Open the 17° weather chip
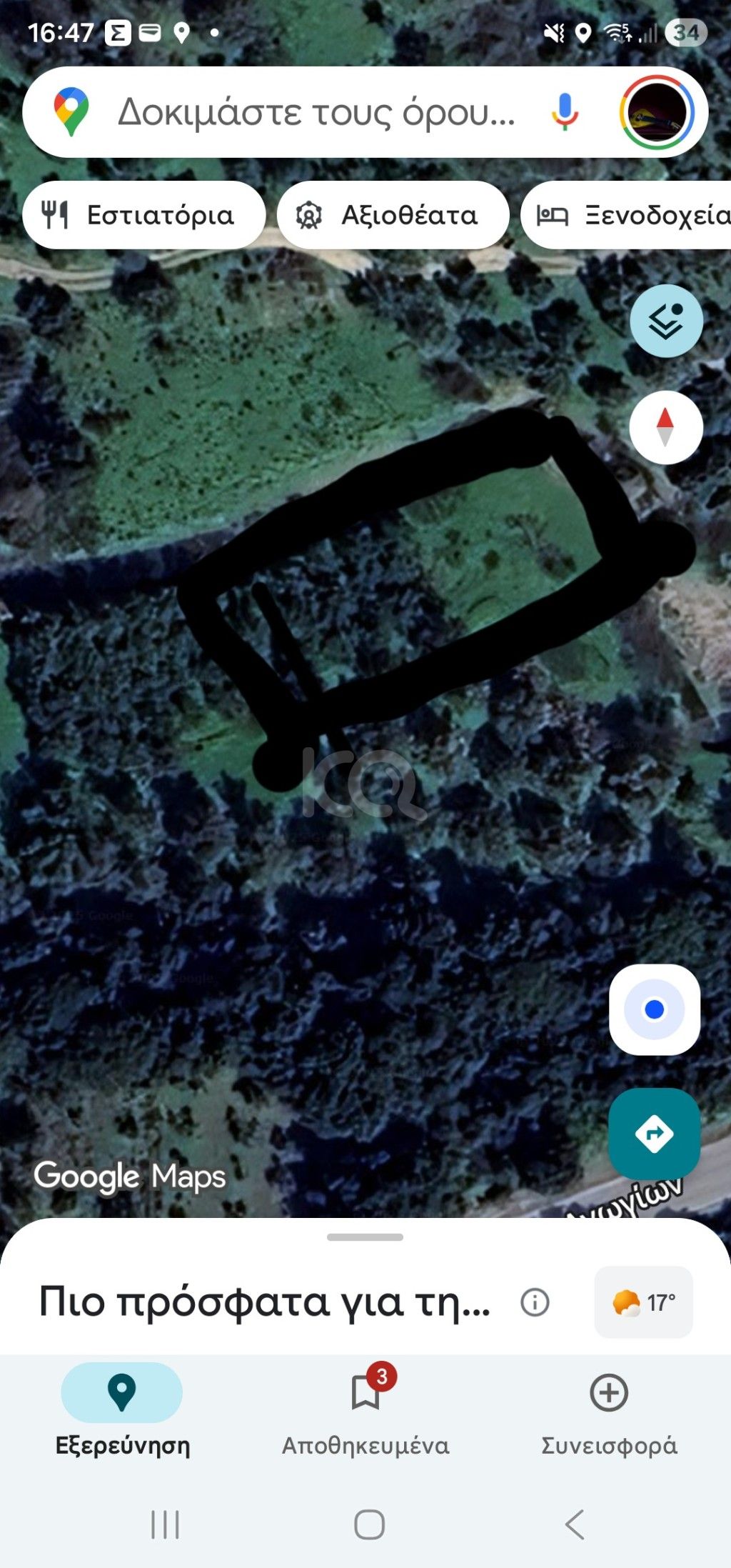The height and width of the screenshot is (1568, 731). [x=643, y=1302]
